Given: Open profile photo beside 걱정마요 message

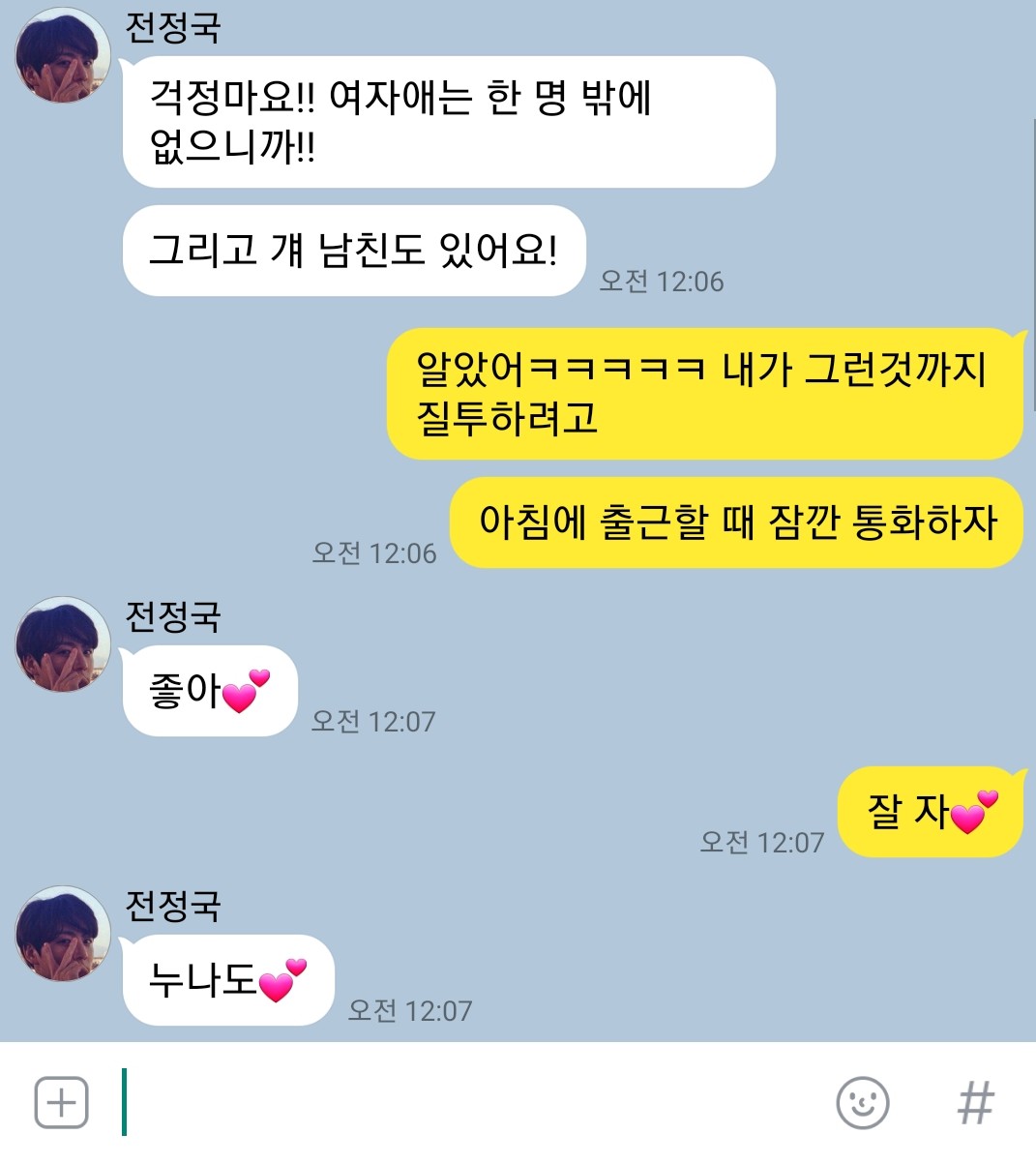Looking at the screenshot, I should (x=63, y=56).
